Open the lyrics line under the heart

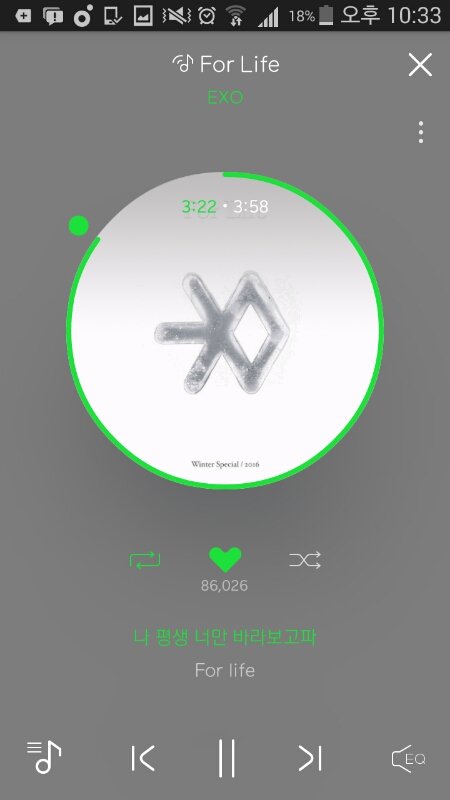tap(224, 637)
